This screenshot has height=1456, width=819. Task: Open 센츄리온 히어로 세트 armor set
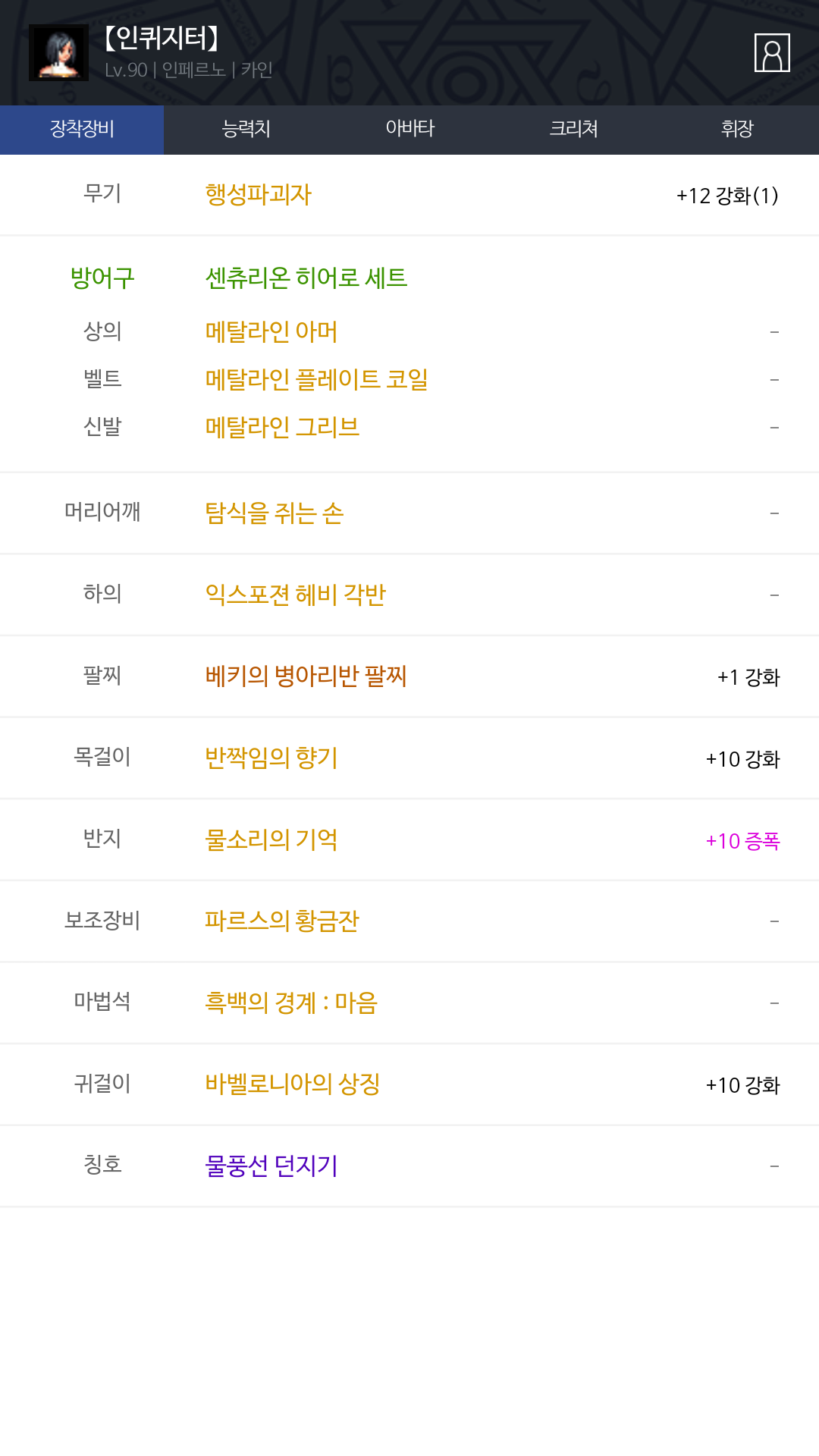coord(306,278)
